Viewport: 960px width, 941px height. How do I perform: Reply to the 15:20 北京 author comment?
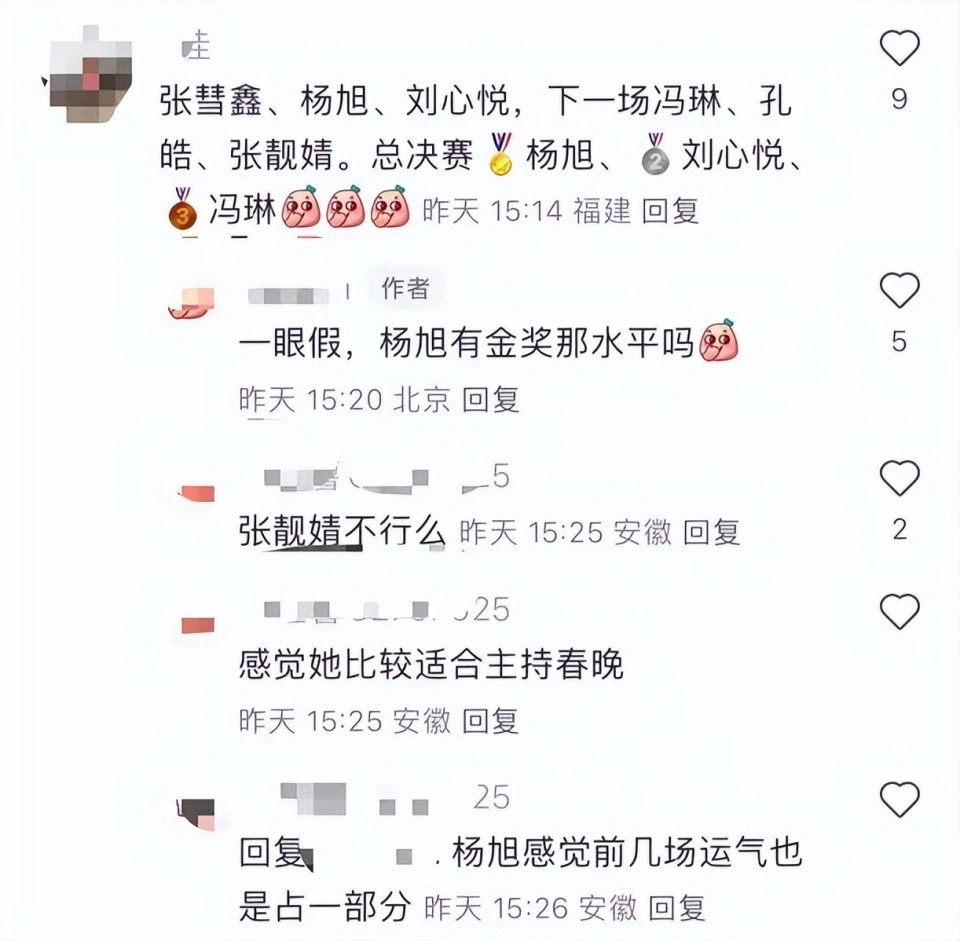coord(490,400)
